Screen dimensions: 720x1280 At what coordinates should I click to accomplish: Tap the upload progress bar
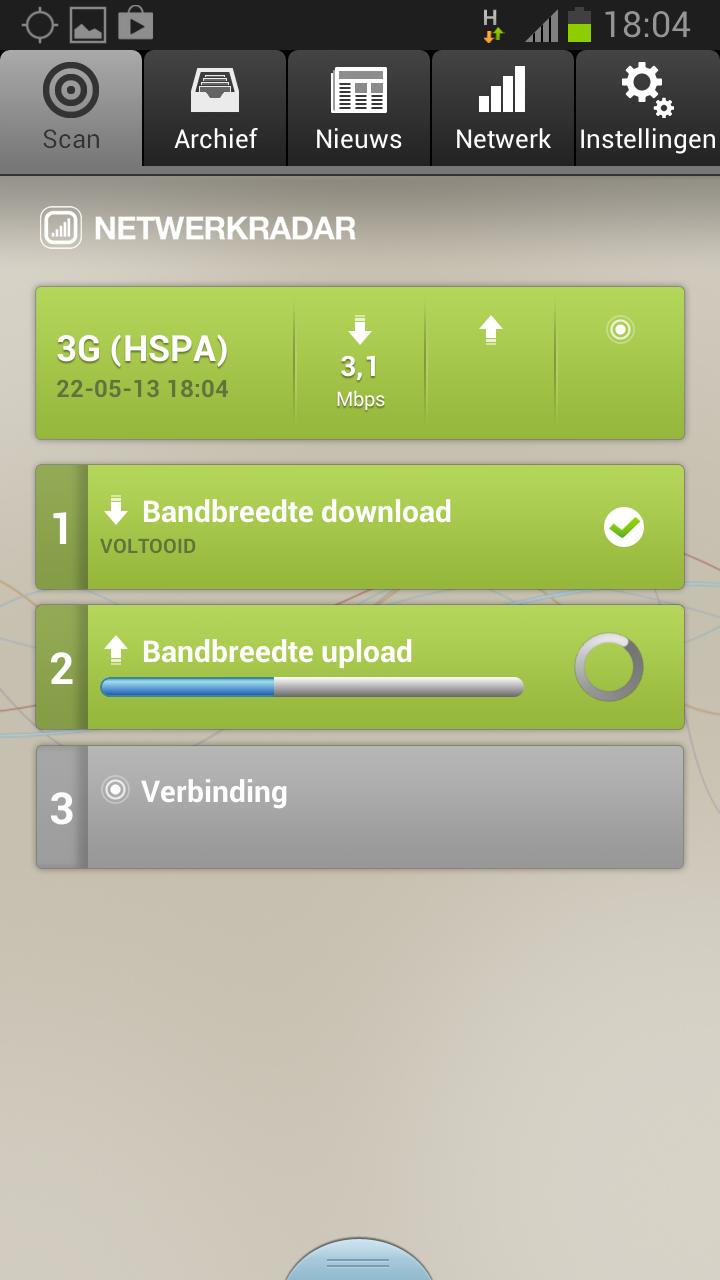[x=310, y=687]
